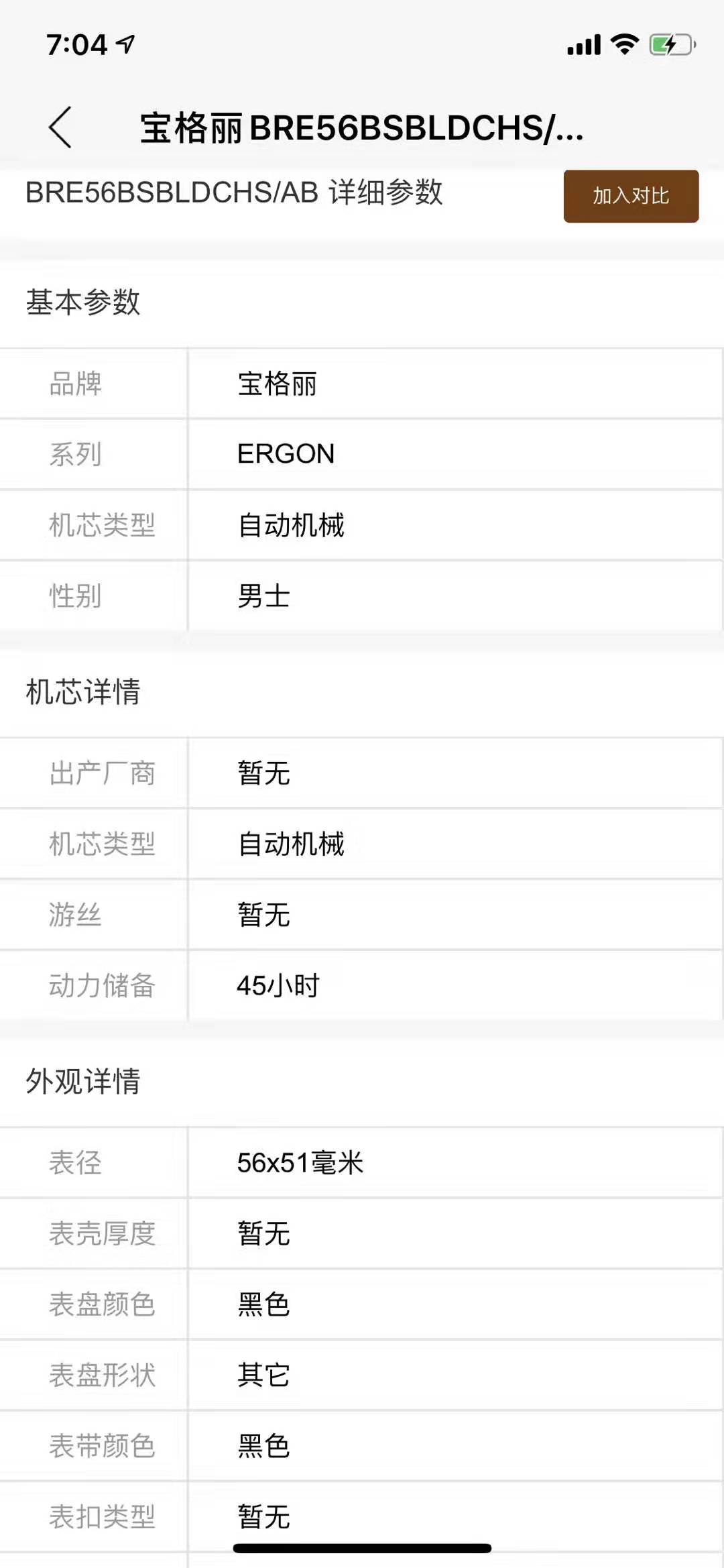Tap 加入对比 to add watch to comparison
Image resolution: width=724 pixels, height=1568 pixels.
pyautogui.click(x=631, y=196)
